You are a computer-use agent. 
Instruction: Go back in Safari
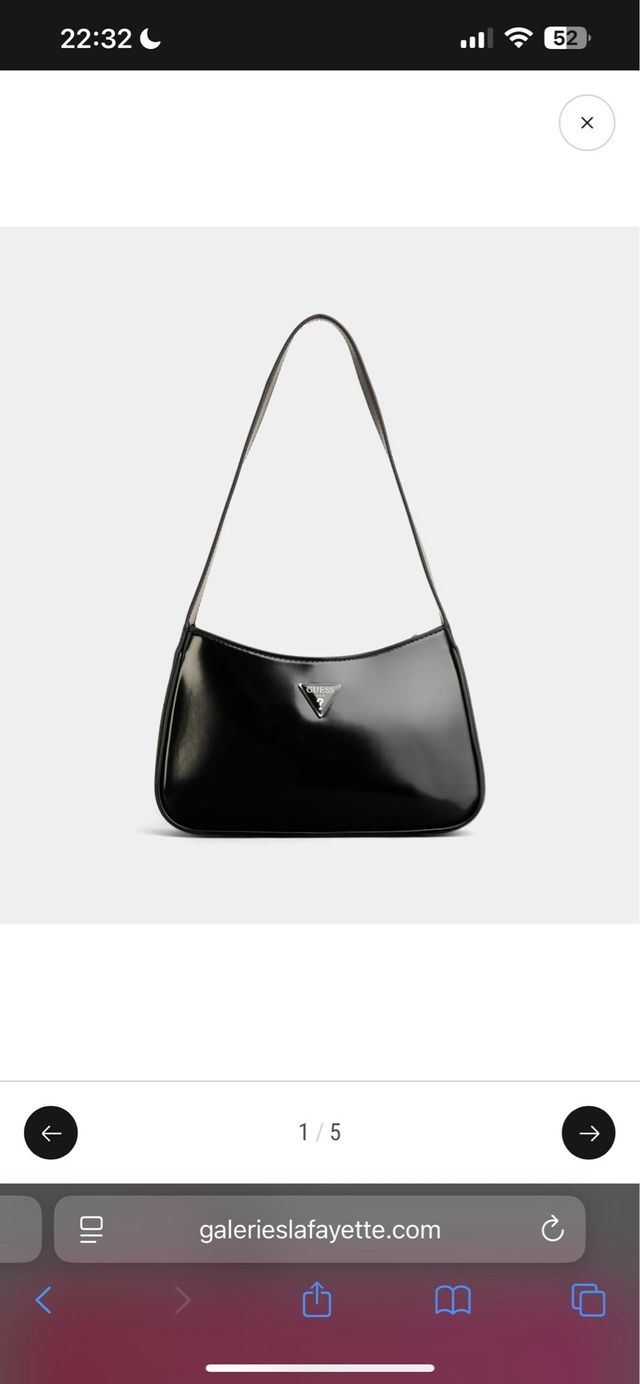[43, 1300]
